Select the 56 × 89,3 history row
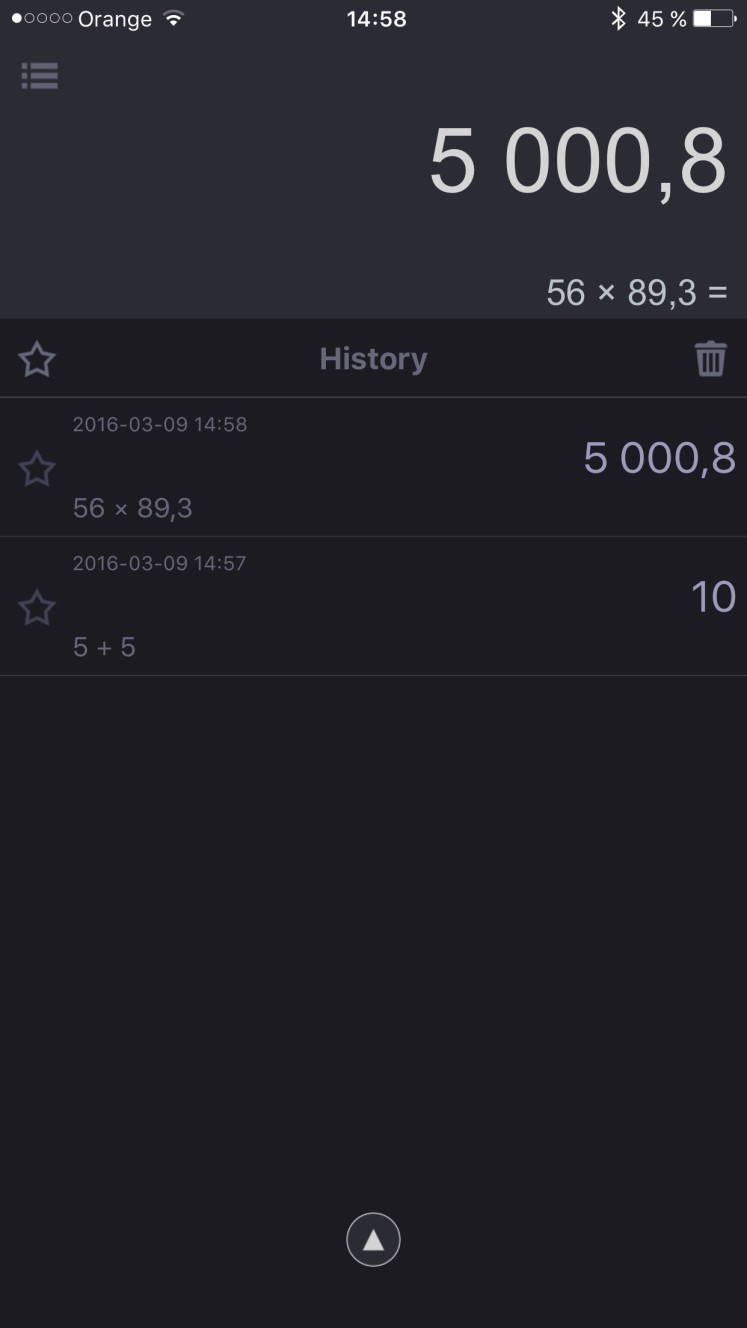 pyautogui.click(x=373, y=467)
